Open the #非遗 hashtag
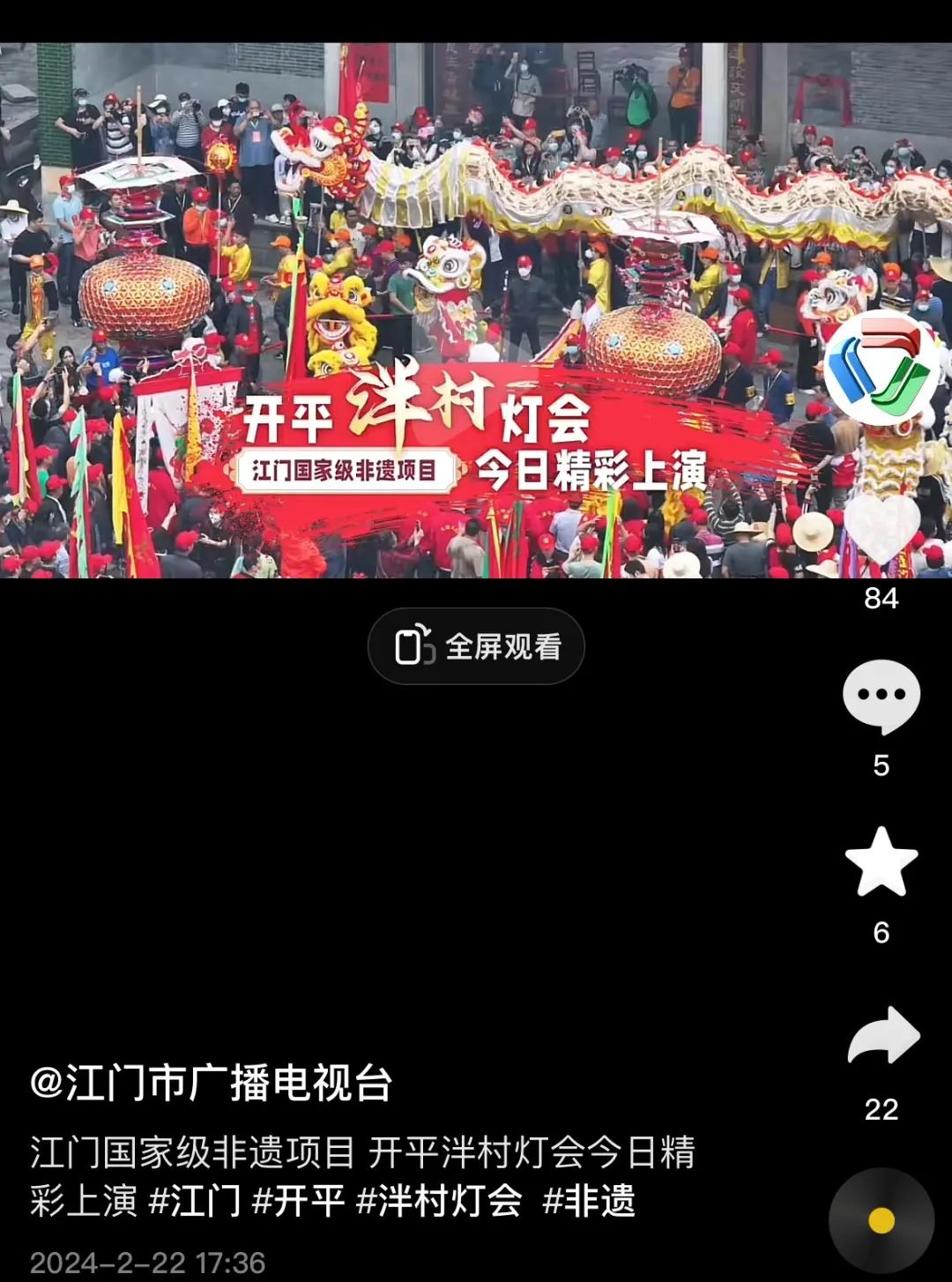The width and height of the screenshot is (952, 1282). pyautogui.click(x=589, y=1201)
